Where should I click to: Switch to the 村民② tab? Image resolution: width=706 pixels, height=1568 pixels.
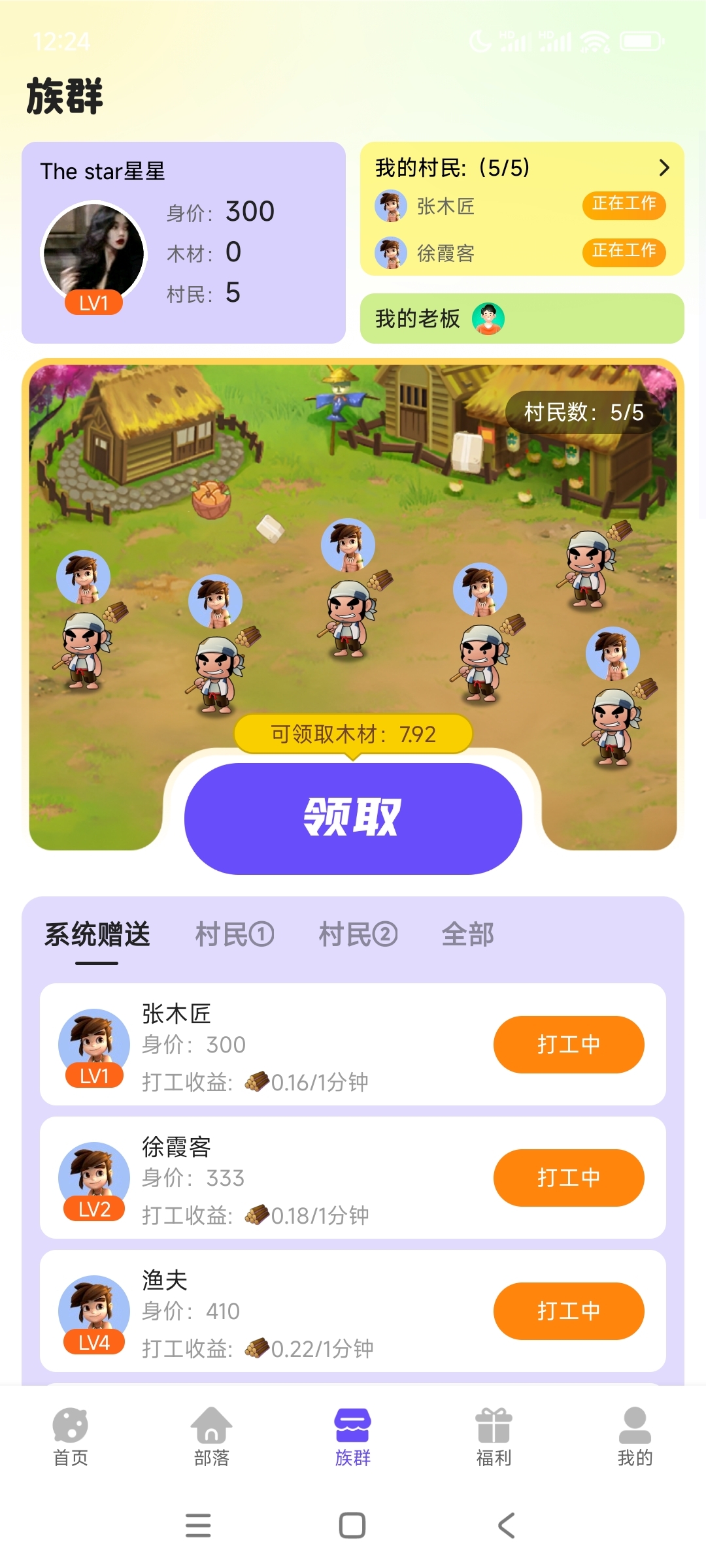point(358,934)
